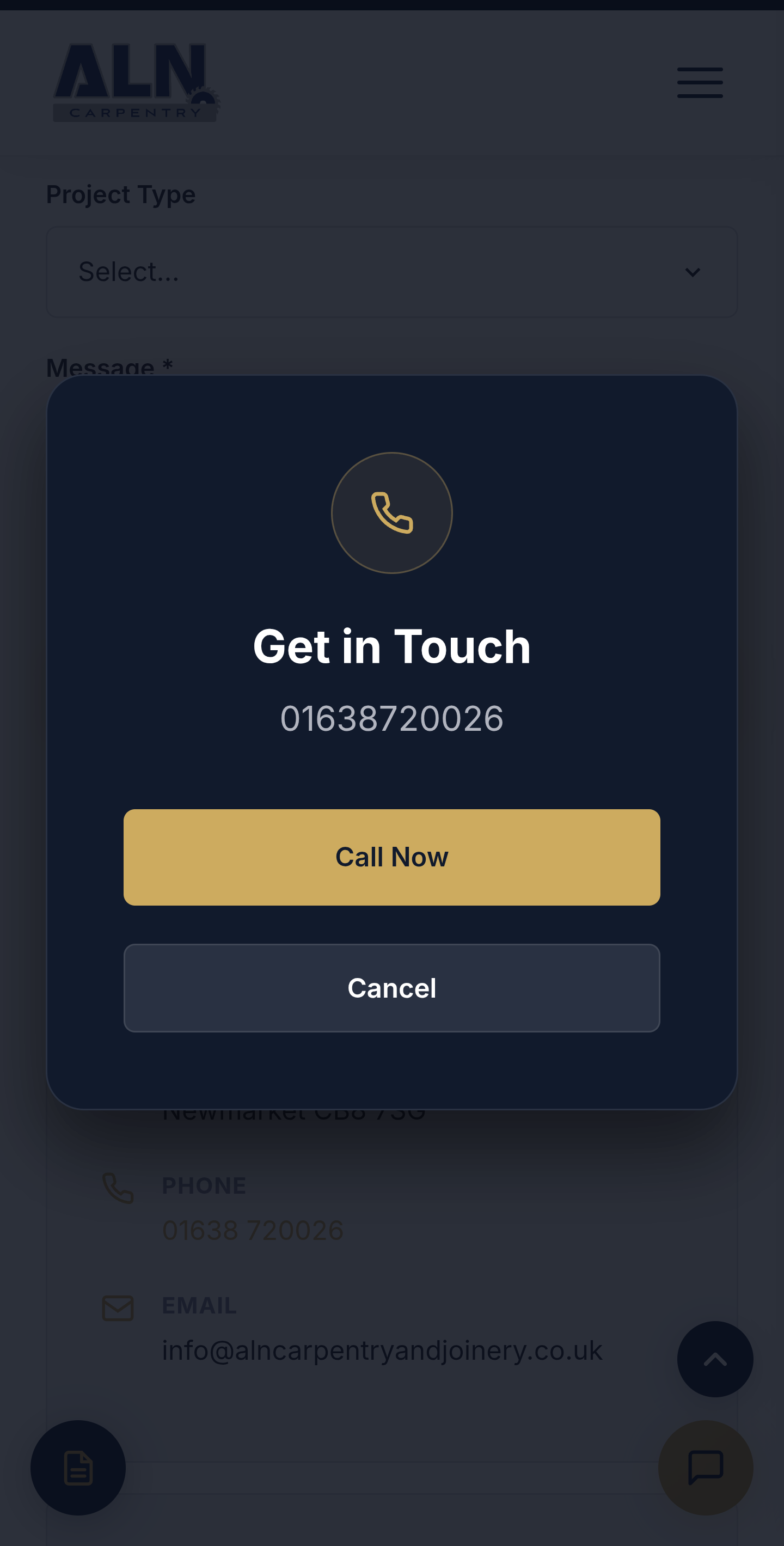
Task: Open the floating document button
Action: click(x=78, y=1468)
